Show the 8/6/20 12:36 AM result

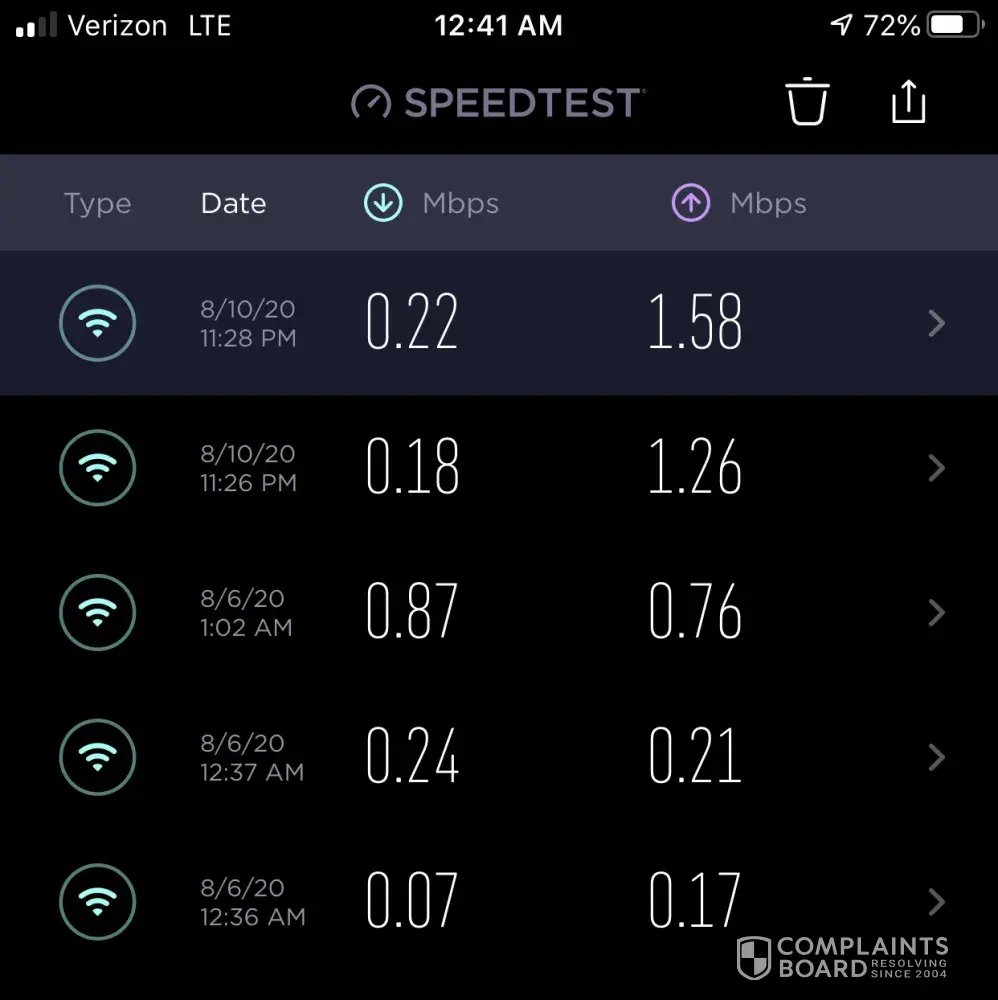click(x=498, y=901)
